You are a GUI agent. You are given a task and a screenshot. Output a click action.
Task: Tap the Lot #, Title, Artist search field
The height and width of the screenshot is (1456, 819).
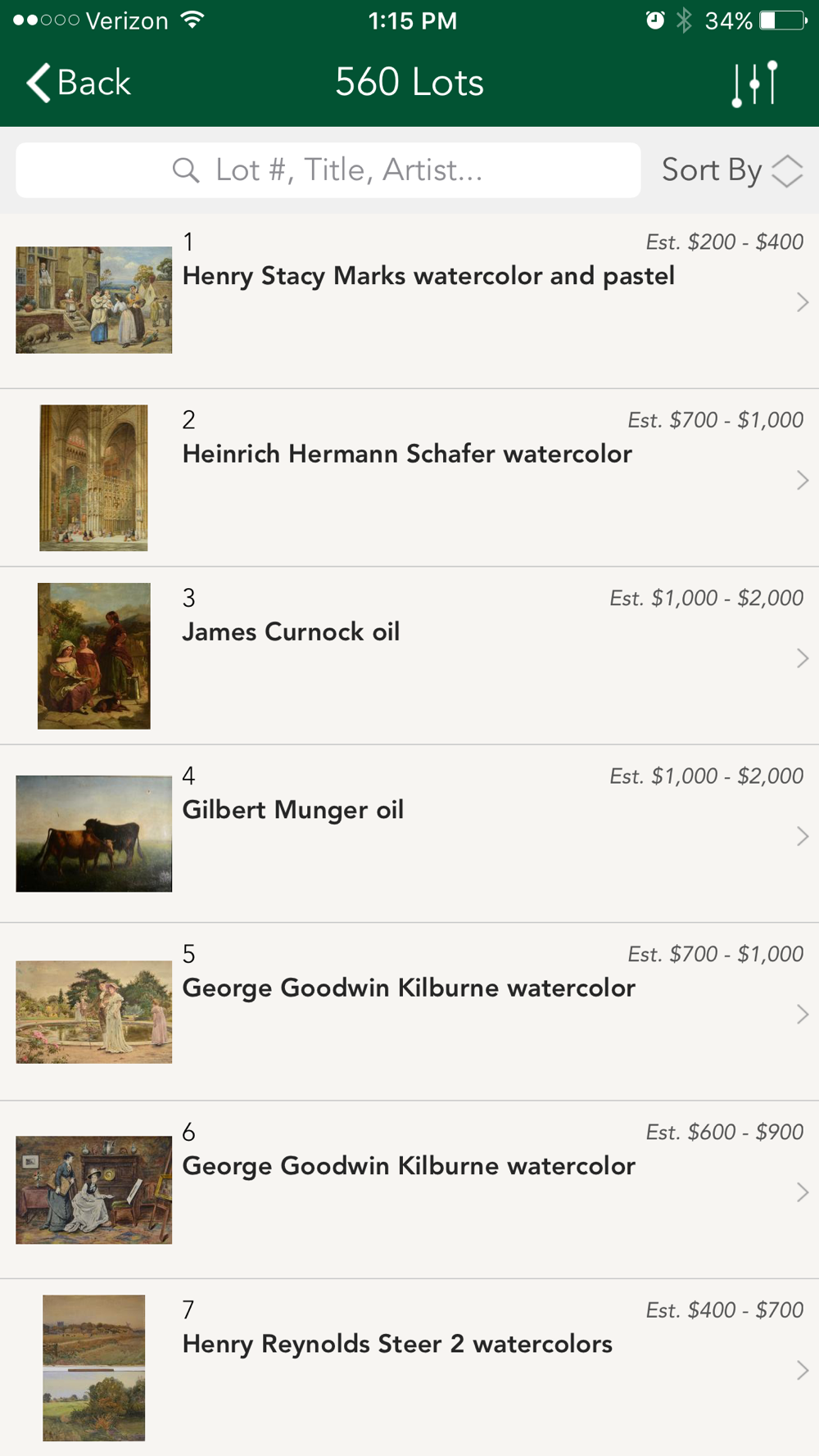[x=328, y=170]
